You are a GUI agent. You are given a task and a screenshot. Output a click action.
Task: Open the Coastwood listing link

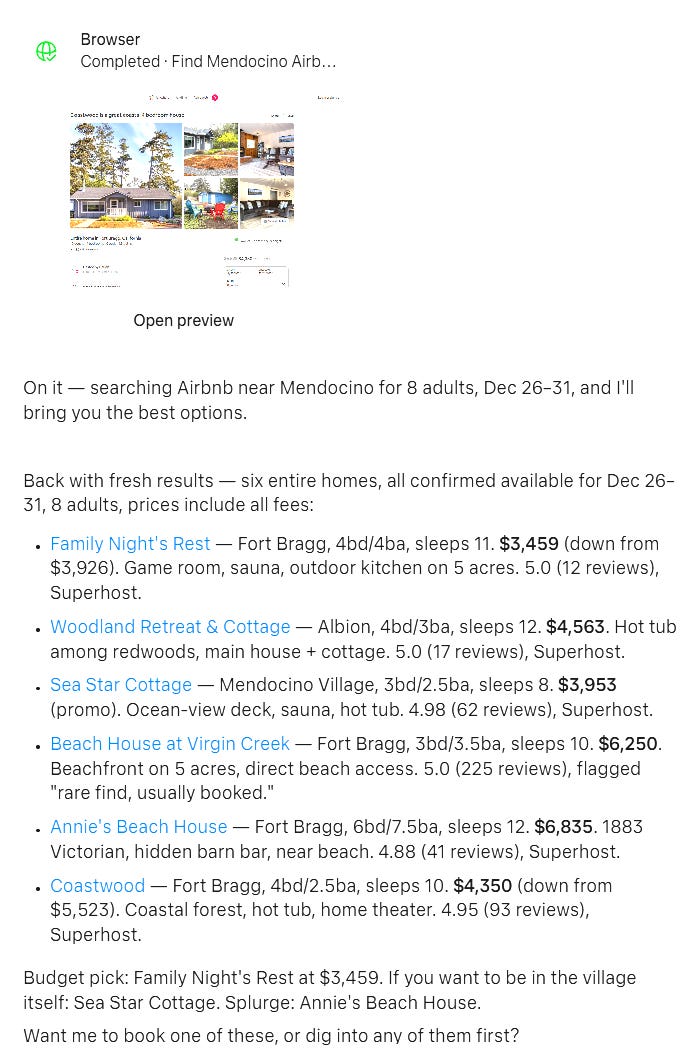click(98, 885)
